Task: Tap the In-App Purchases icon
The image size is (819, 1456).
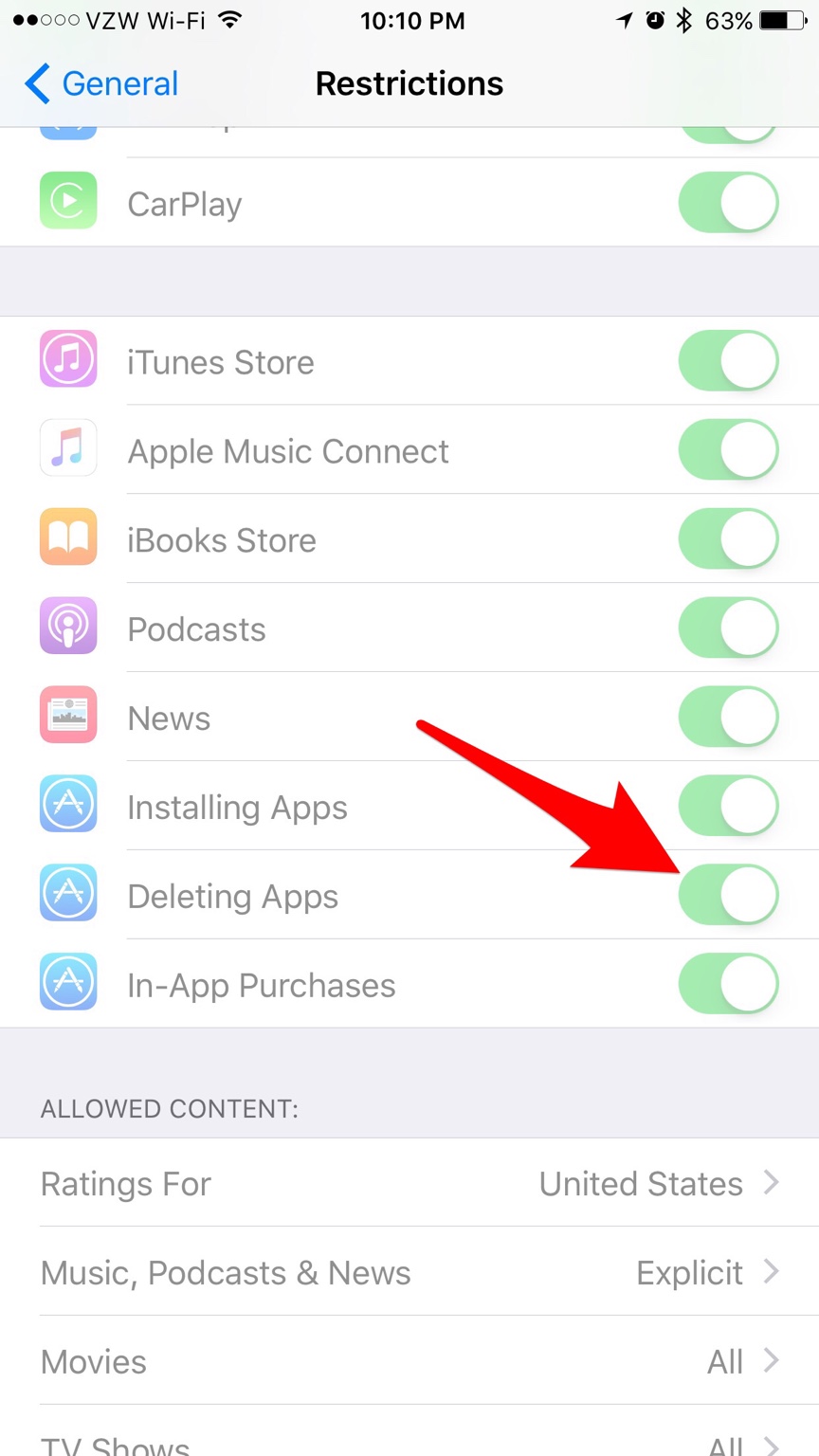Action: pyautogui.click(x=67, y=983)
